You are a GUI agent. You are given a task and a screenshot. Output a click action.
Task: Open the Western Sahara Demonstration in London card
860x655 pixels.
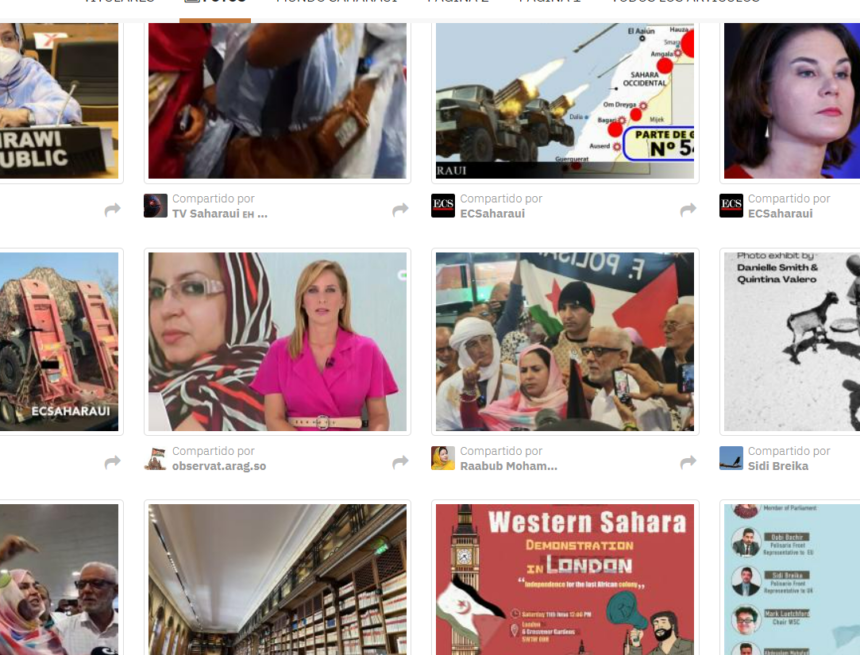pos(565,578)
